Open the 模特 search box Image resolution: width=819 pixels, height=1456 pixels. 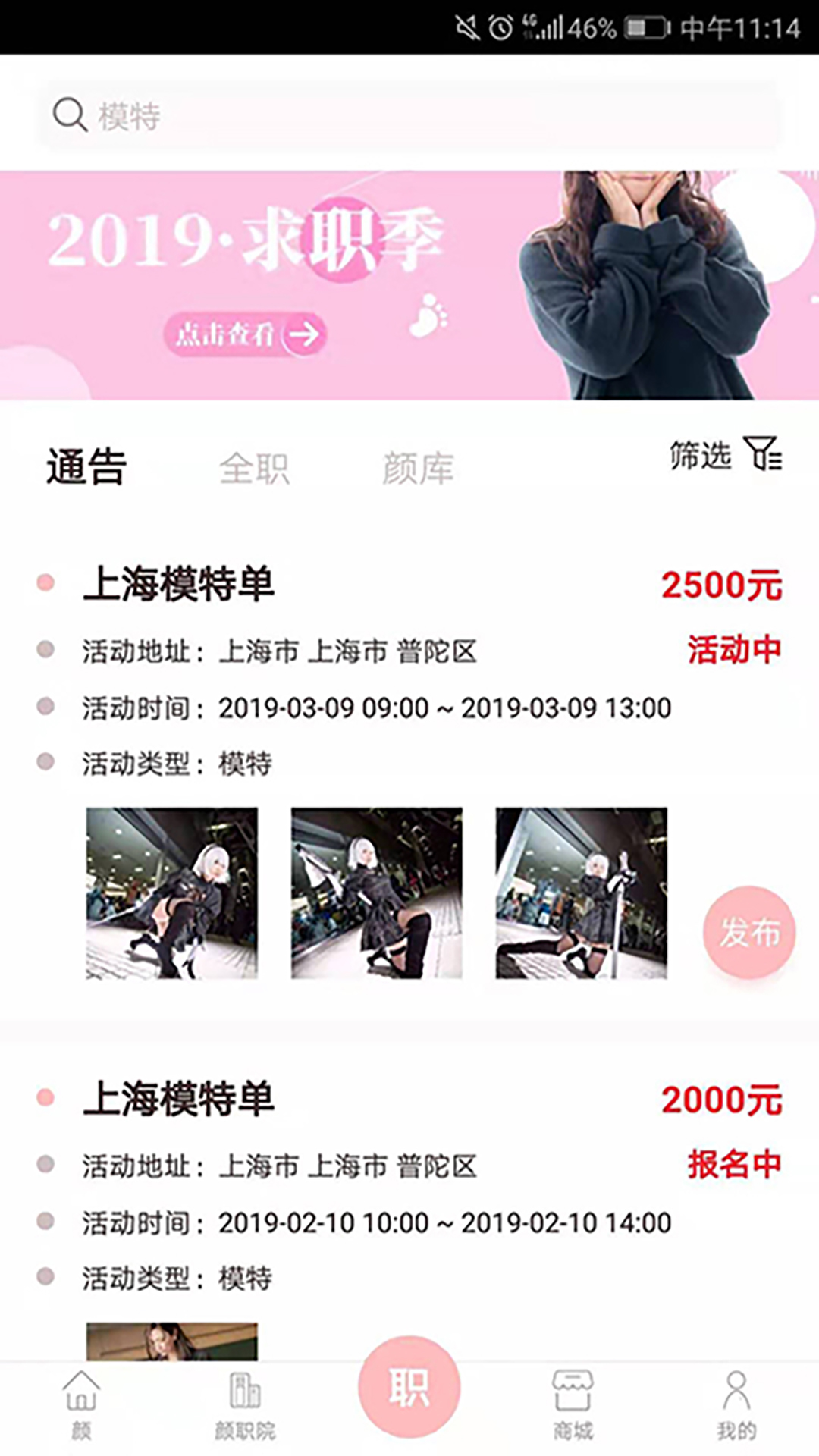point(409,116)
